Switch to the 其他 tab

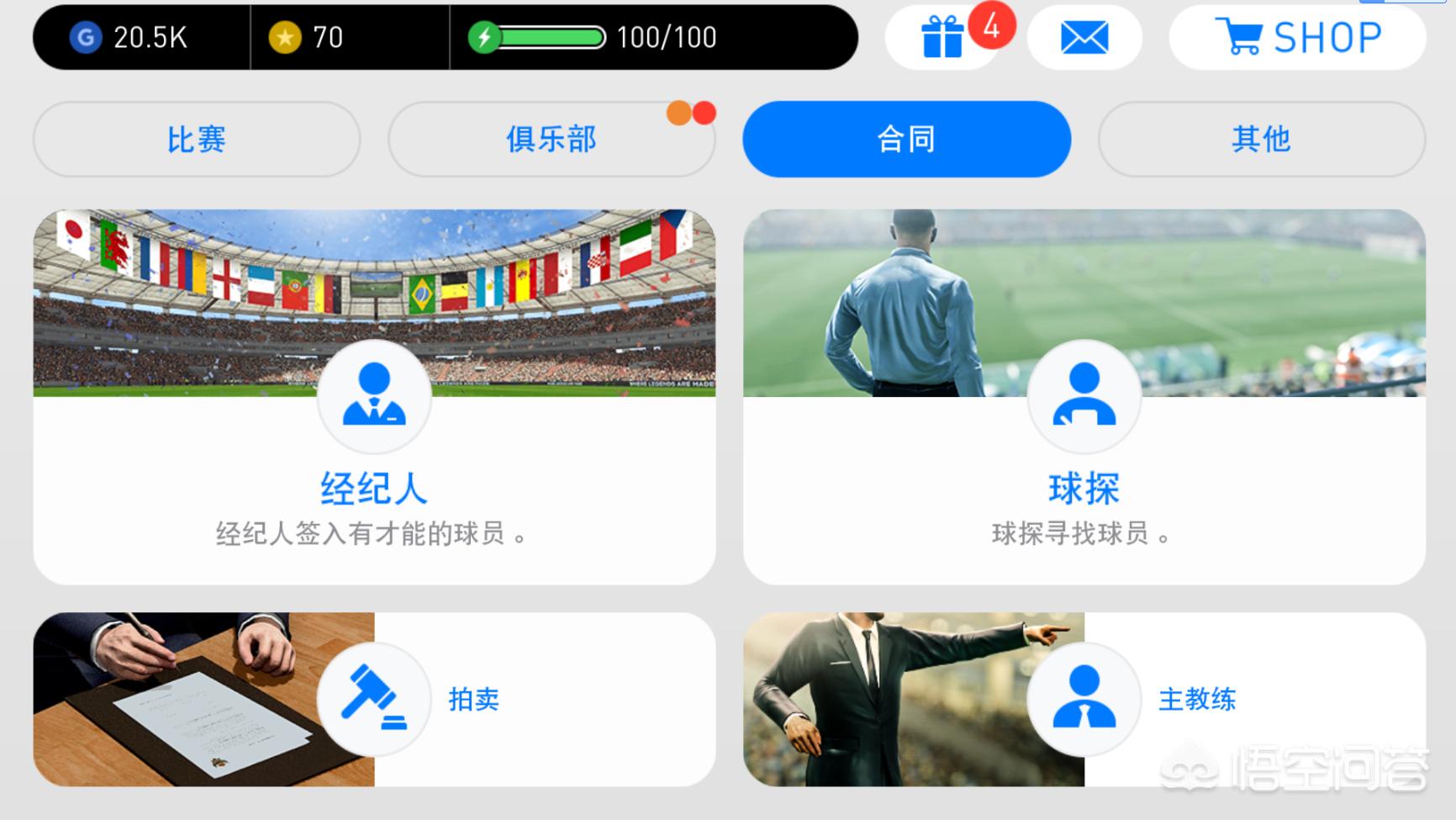[1261, 139]
